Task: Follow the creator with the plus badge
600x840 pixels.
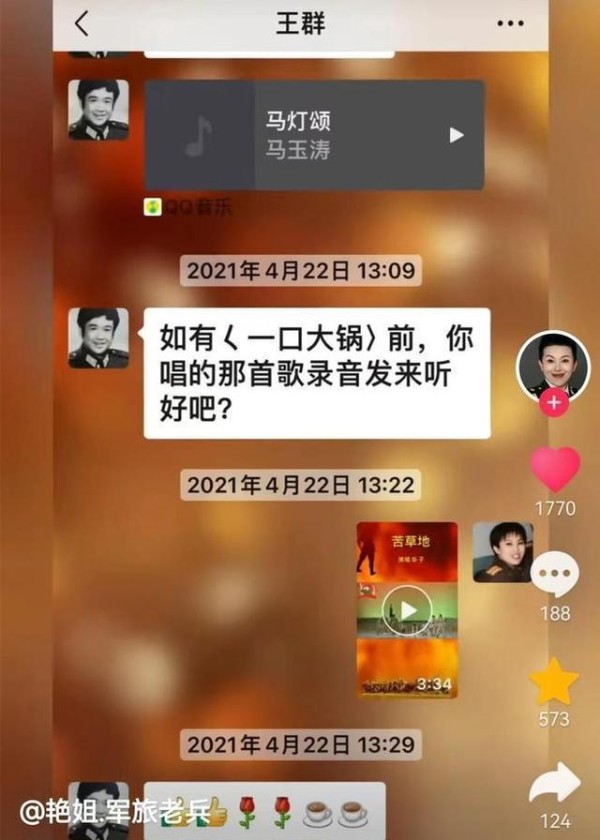Action: (x=553, y=404)
